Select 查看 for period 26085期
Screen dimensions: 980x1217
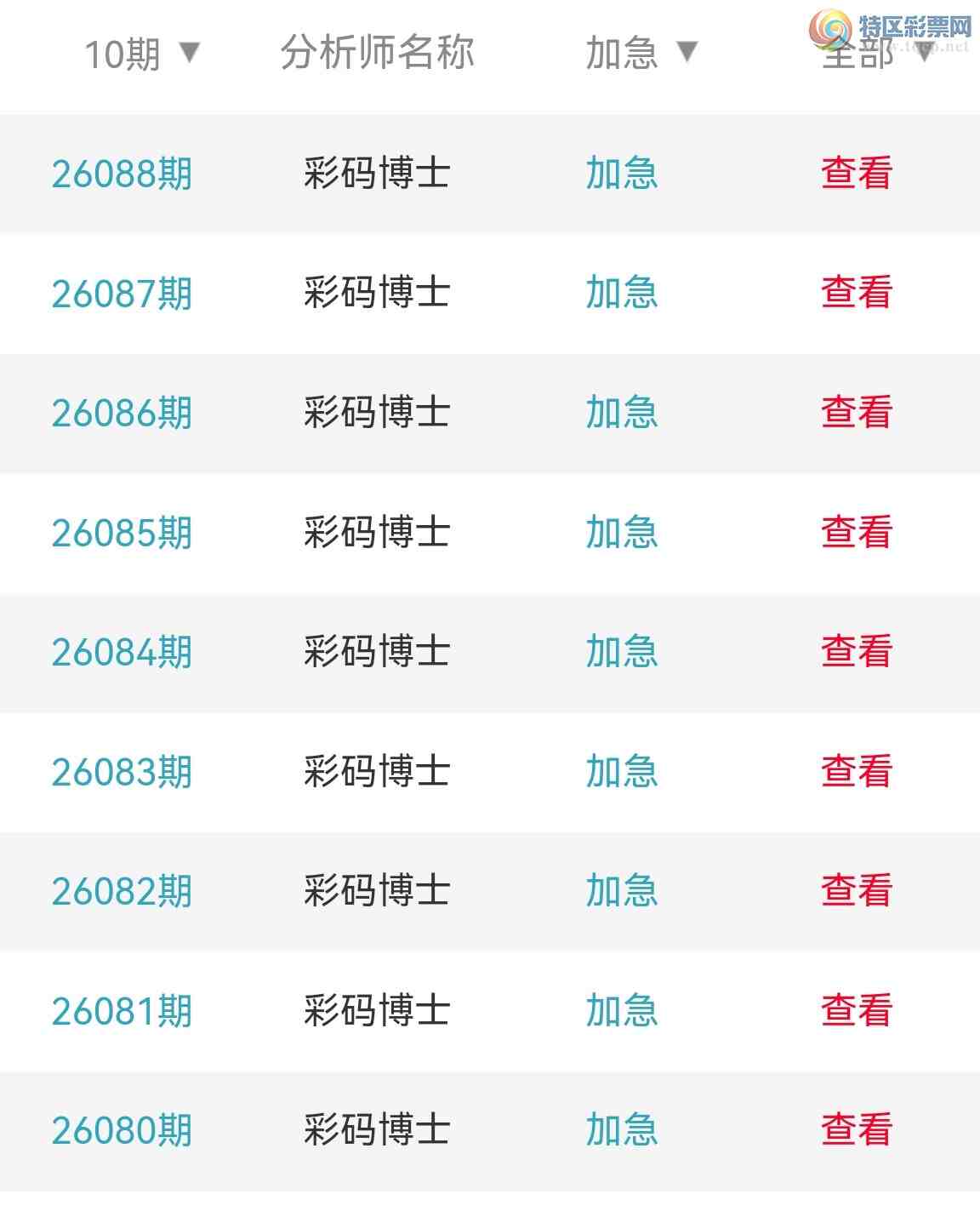tap(856, 533)
